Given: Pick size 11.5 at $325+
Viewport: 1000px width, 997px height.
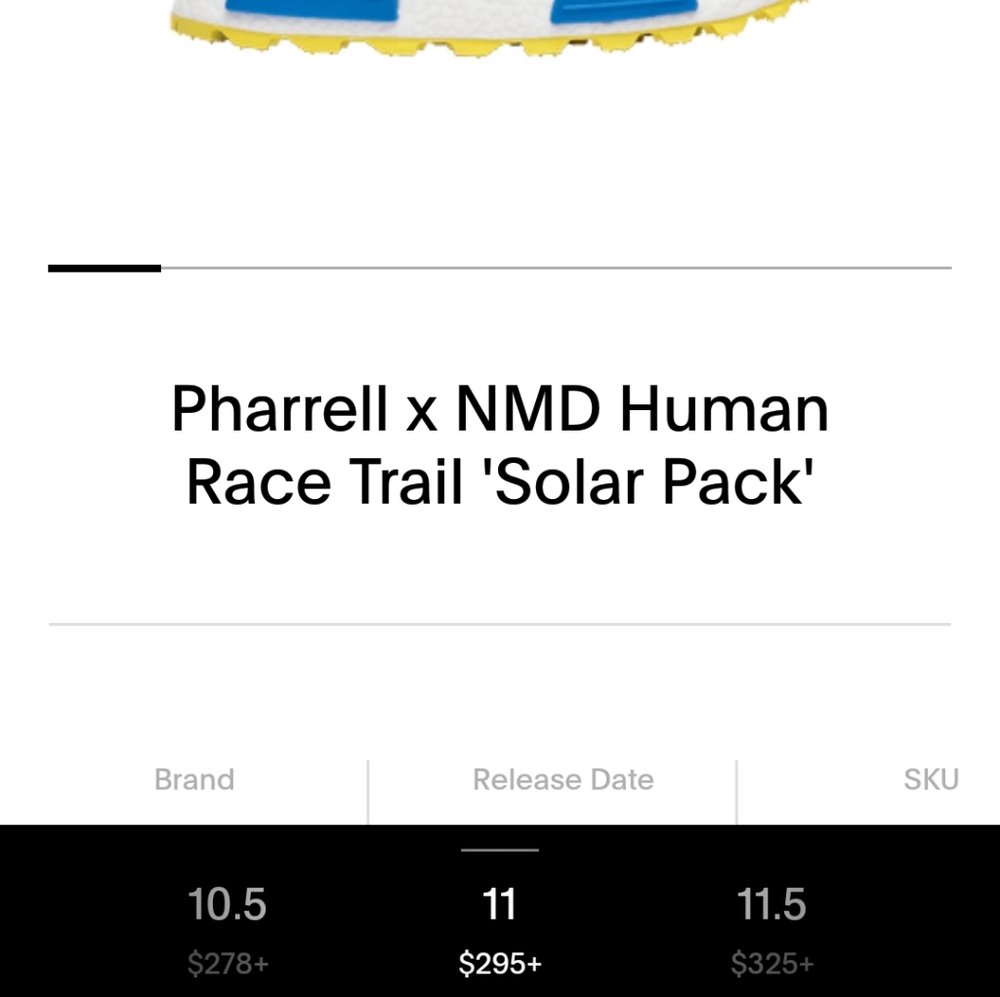Looking at the screenshot, I should (771, 930).
